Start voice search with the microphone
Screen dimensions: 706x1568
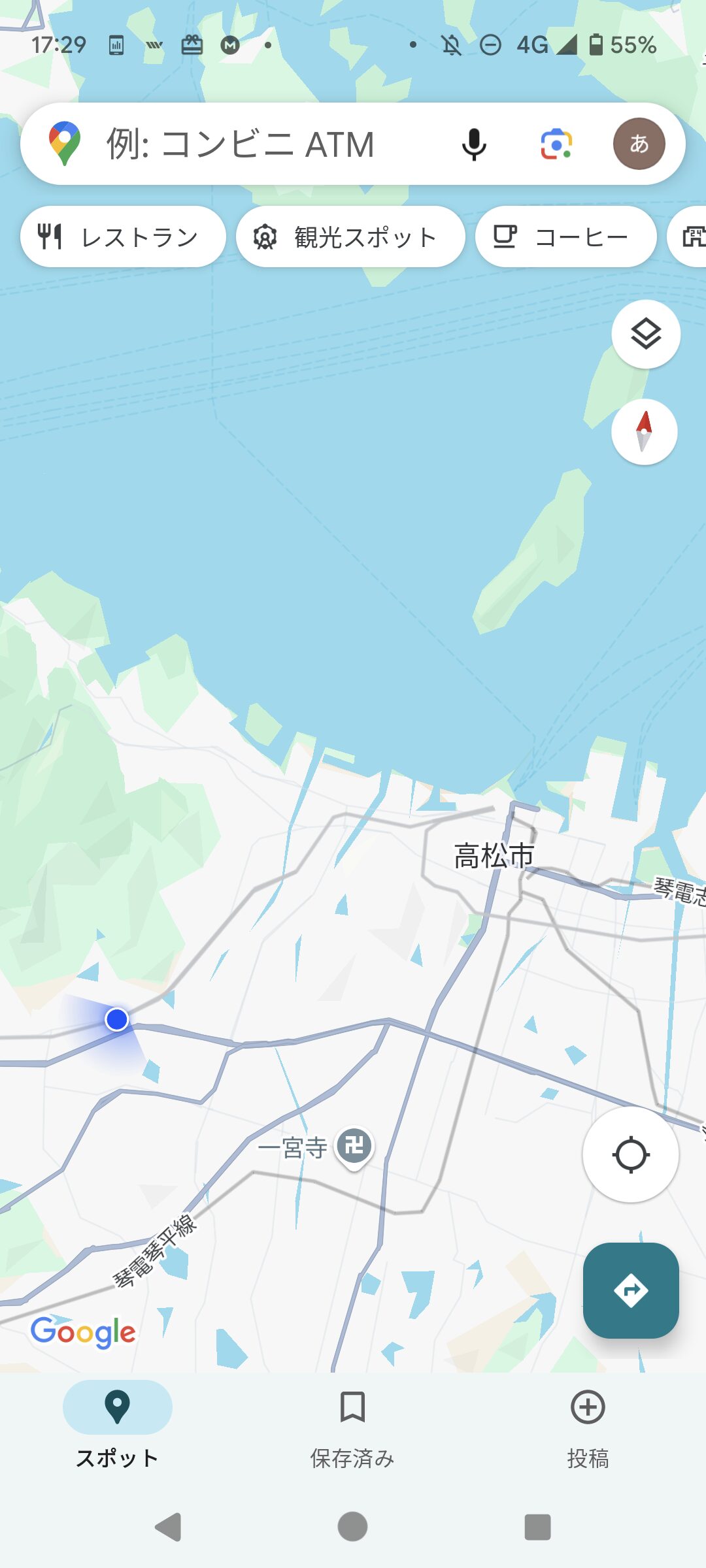click(474, 144)
